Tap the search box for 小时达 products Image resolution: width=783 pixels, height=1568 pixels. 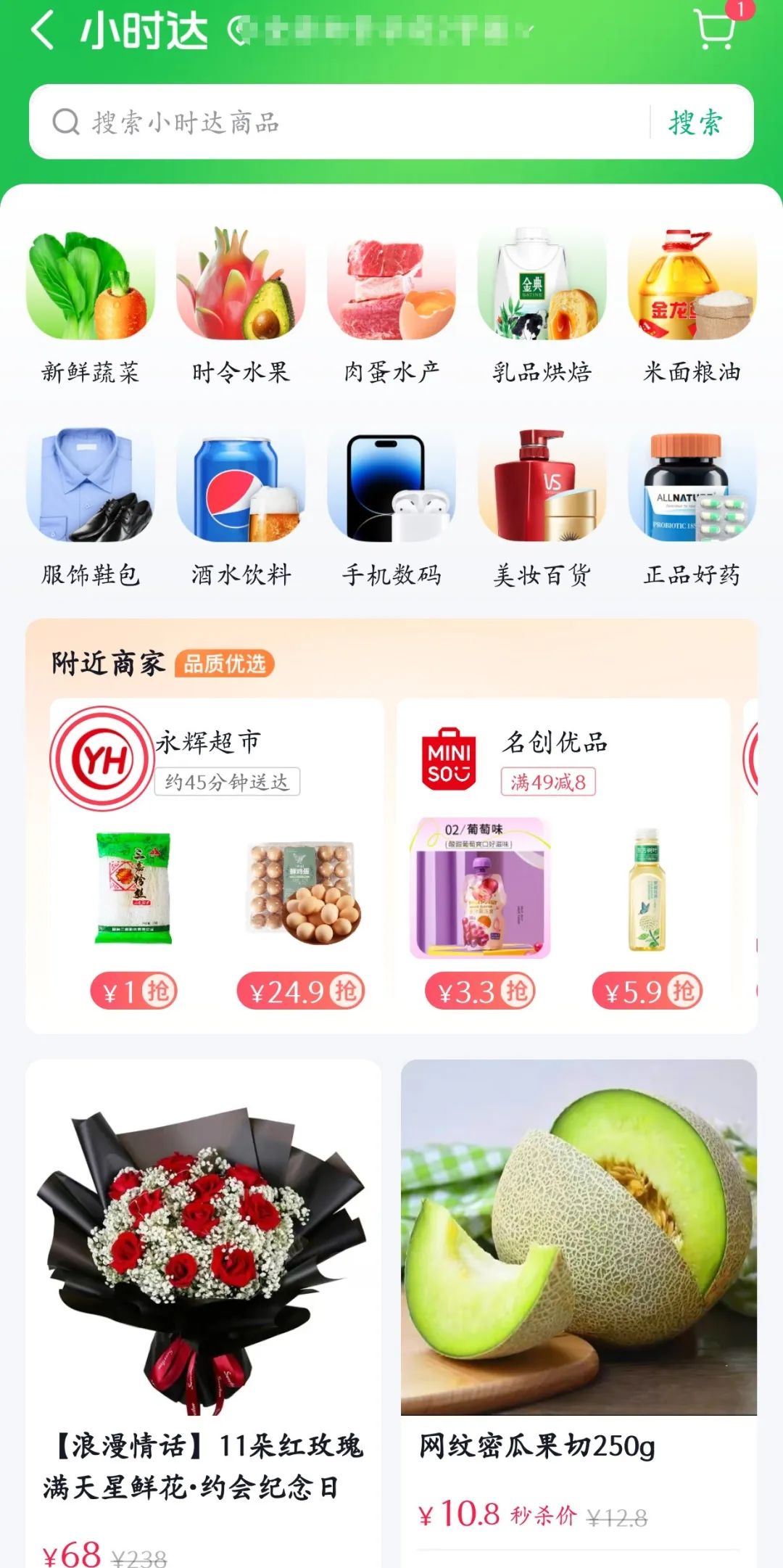point(341,122)
